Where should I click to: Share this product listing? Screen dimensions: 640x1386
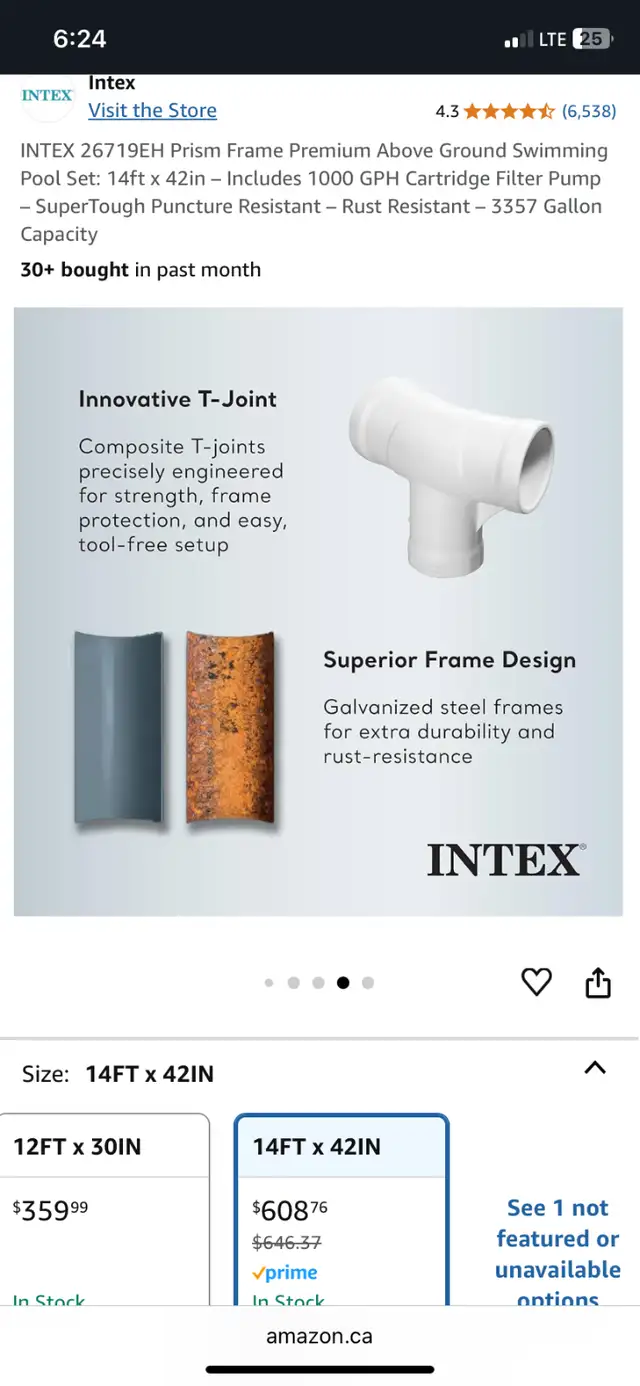coord(597,983)
